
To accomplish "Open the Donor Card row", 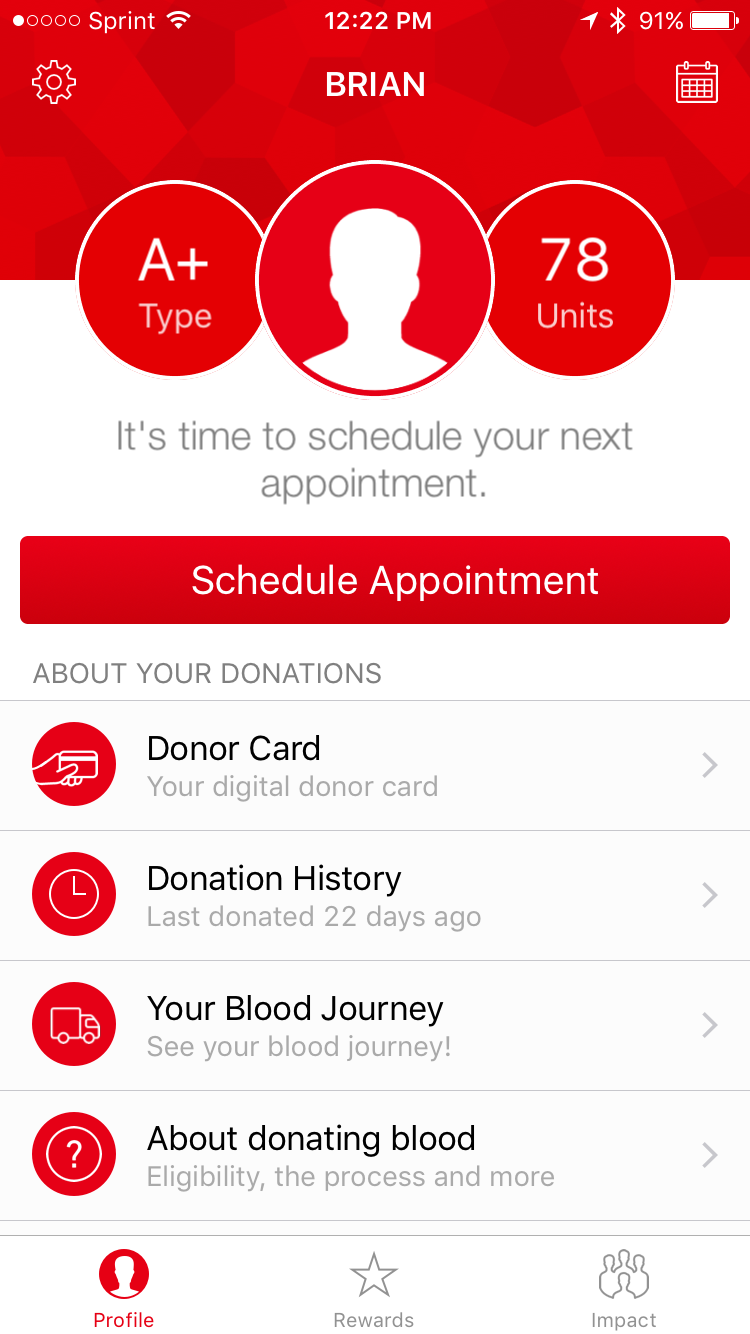I will pos(375,765).
